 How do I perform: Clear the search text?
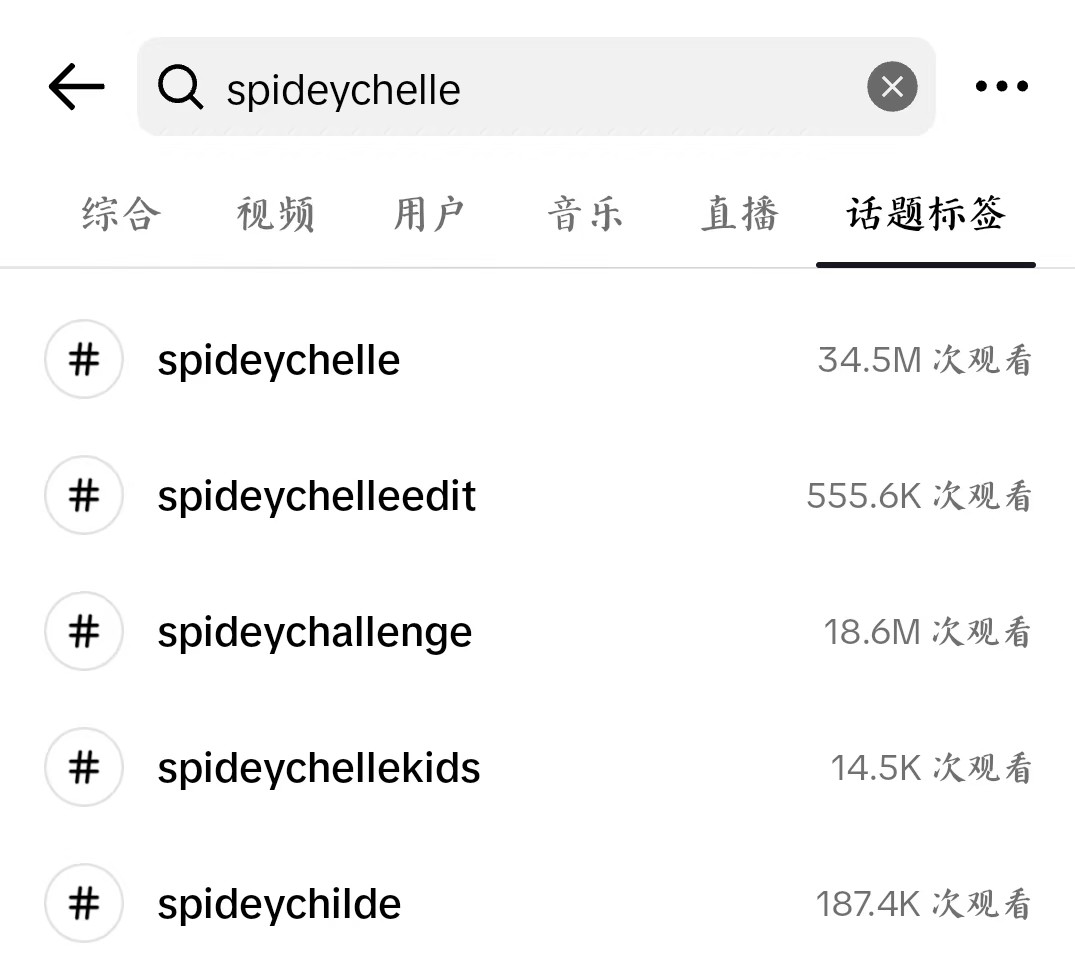pyautogui.click(x=892, y=86)
